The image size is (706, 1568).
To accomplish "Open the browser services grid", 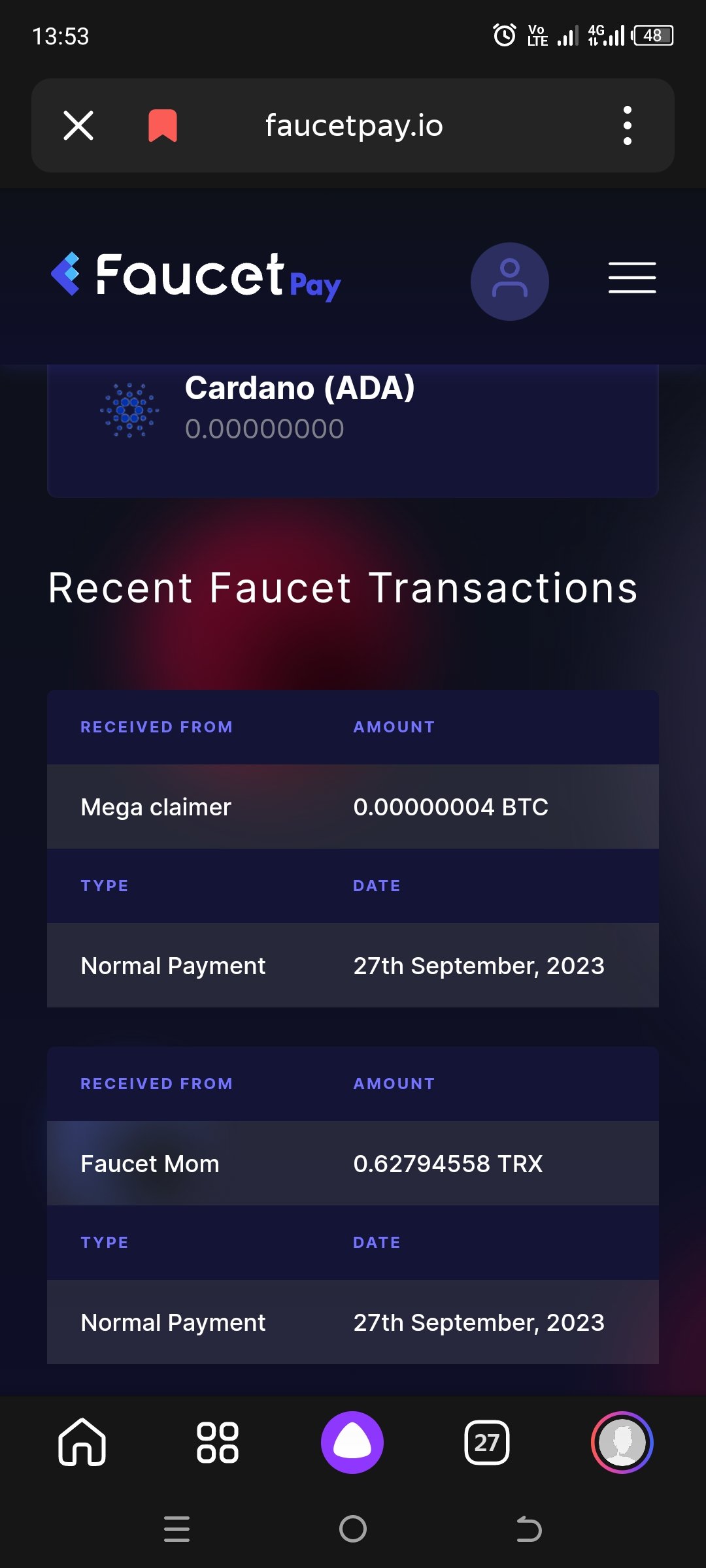I will (x=218, y=1442).
